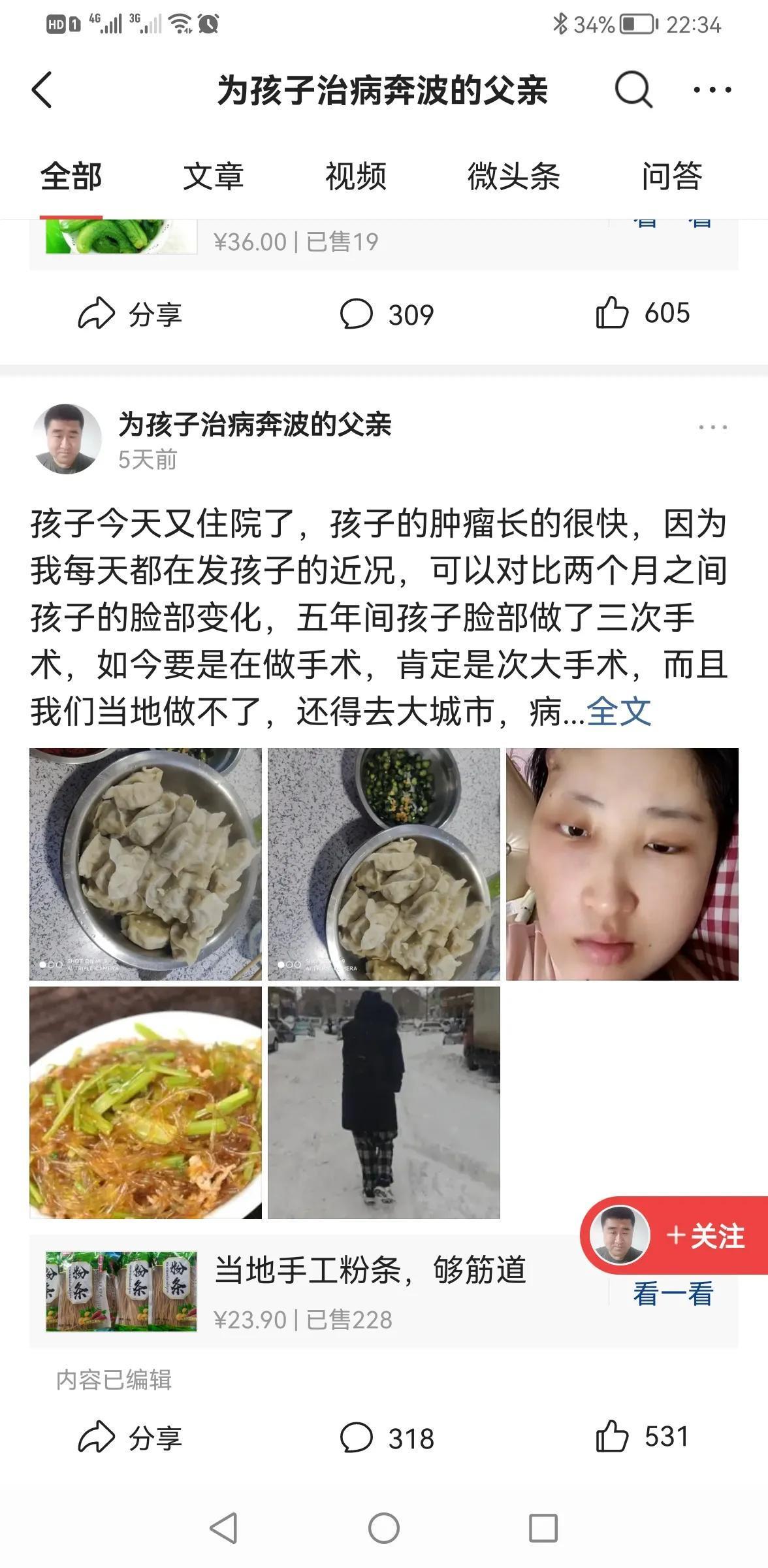
Task: Open the snowy street photo
Action: click(x=384, y=1102)
